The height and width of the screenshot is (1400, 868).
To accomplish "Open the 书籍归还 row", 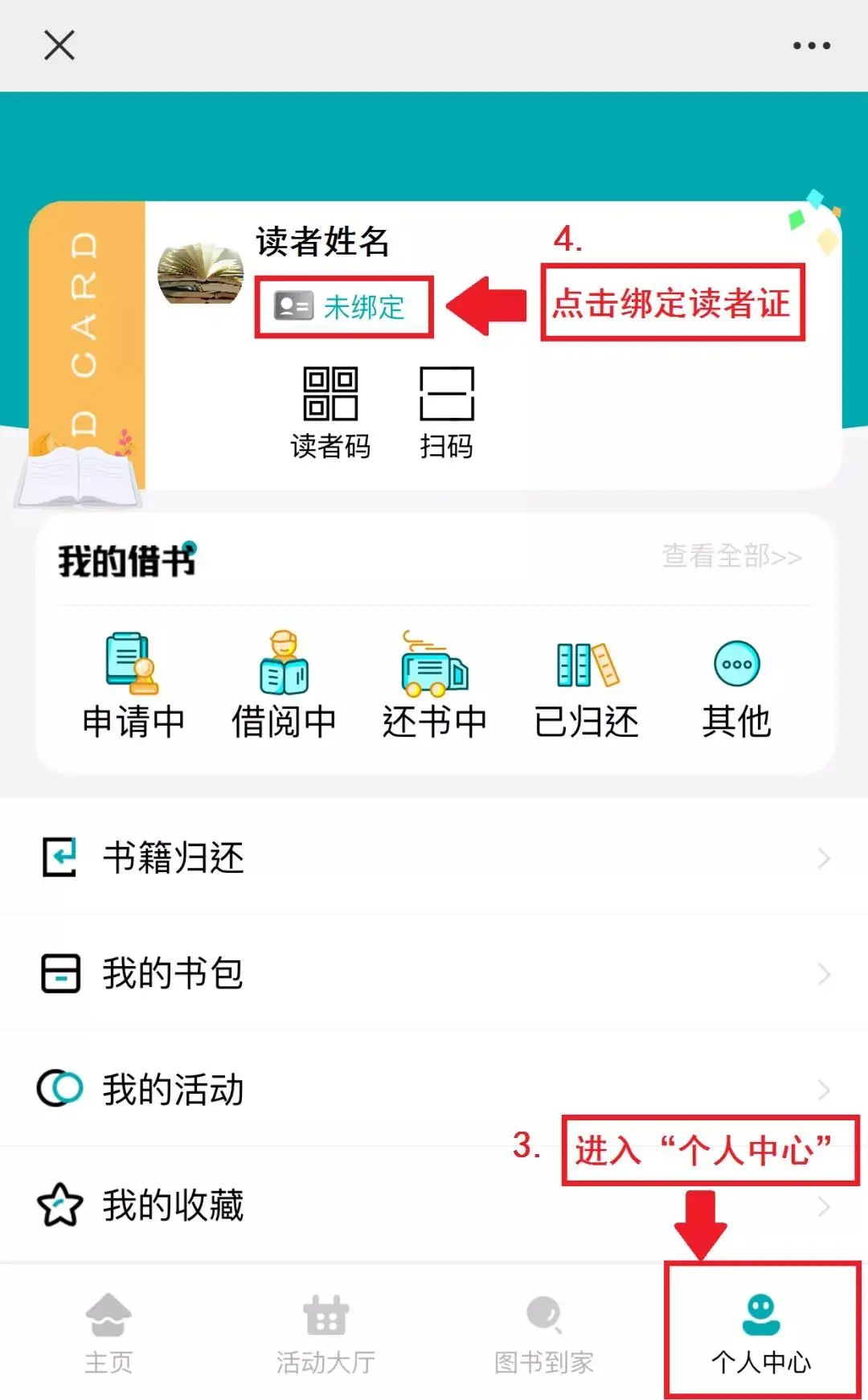I will pos(434,858).
